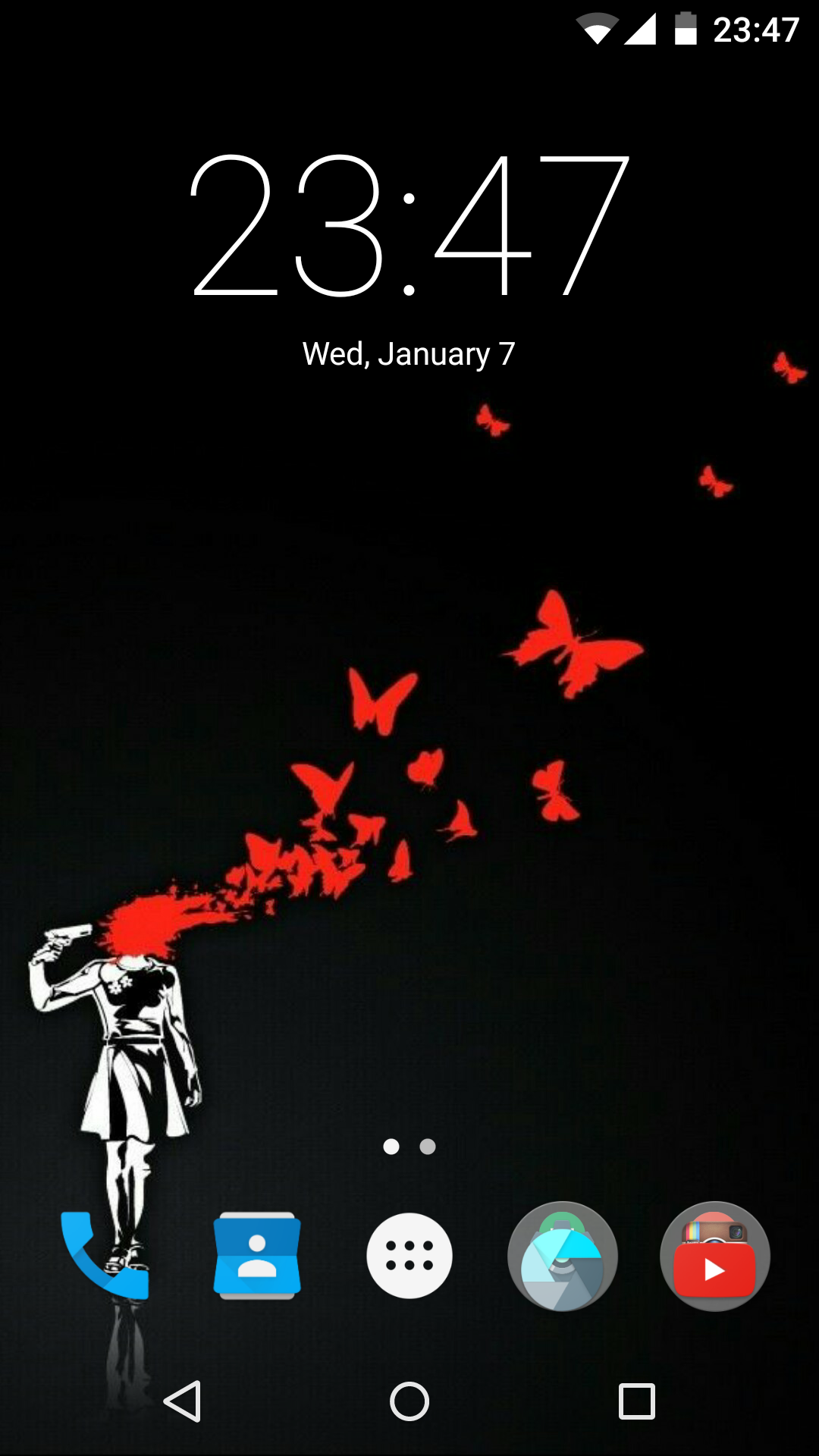Open the Contacts app

pyautogui.click(x=257, y=1256)
